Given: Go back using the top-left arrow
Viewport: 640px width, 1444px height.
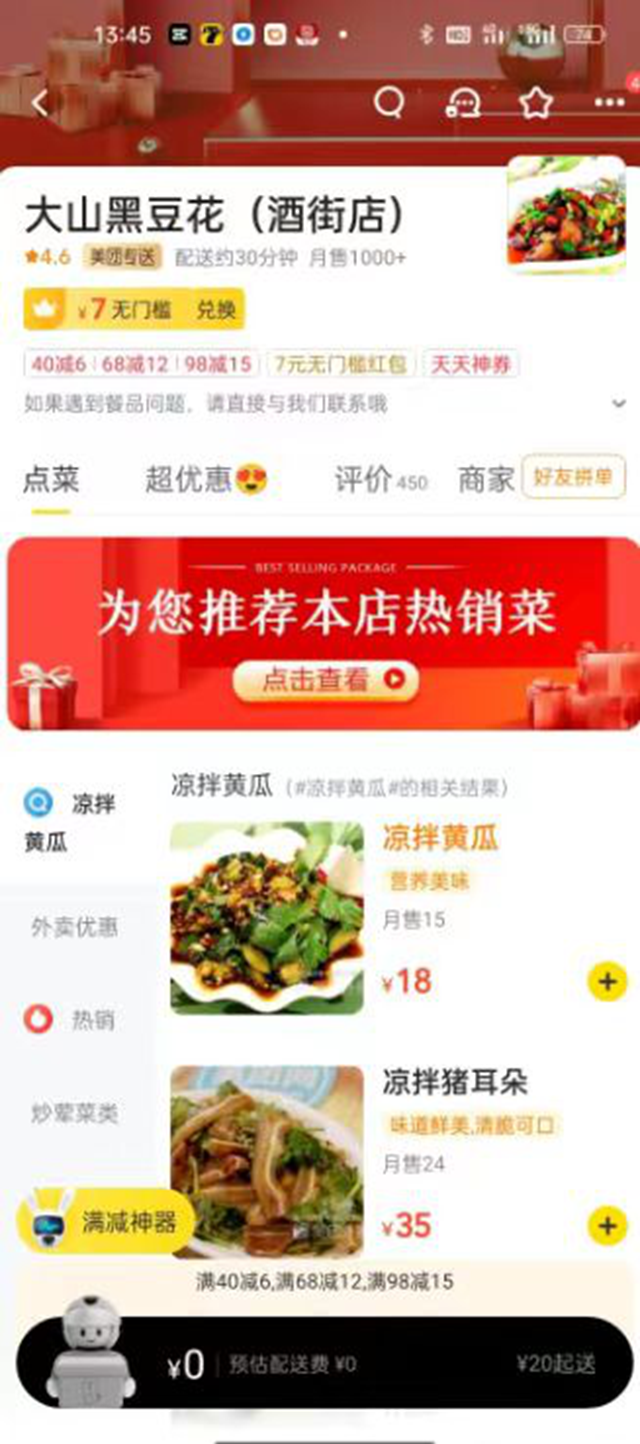Looking at the screenshot, I should (40, 103).
